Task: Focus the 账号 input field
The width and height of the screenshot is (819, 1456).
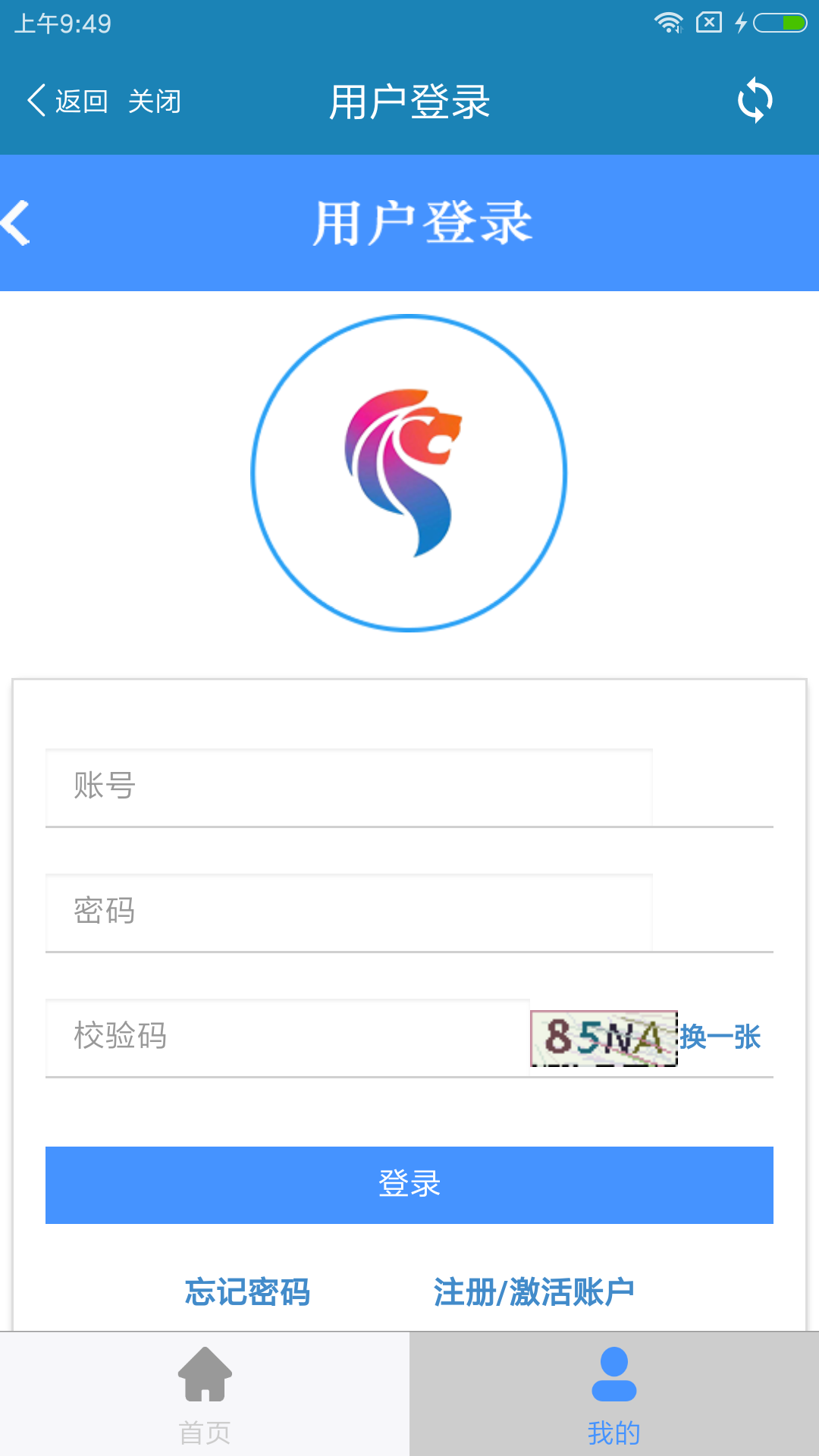Action: [349, 786]
